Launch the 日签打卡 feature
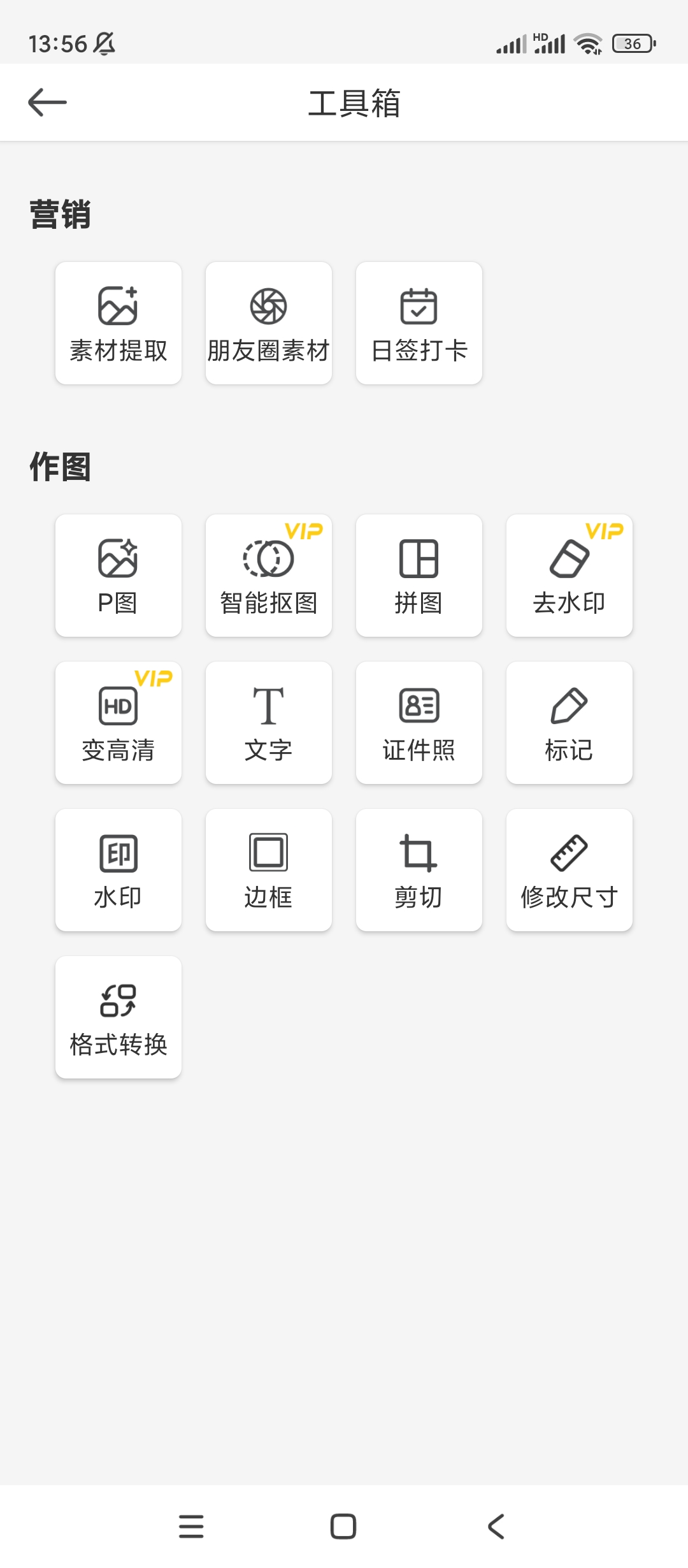Screen dimensions: 688x1568 (x=419, y=323)
